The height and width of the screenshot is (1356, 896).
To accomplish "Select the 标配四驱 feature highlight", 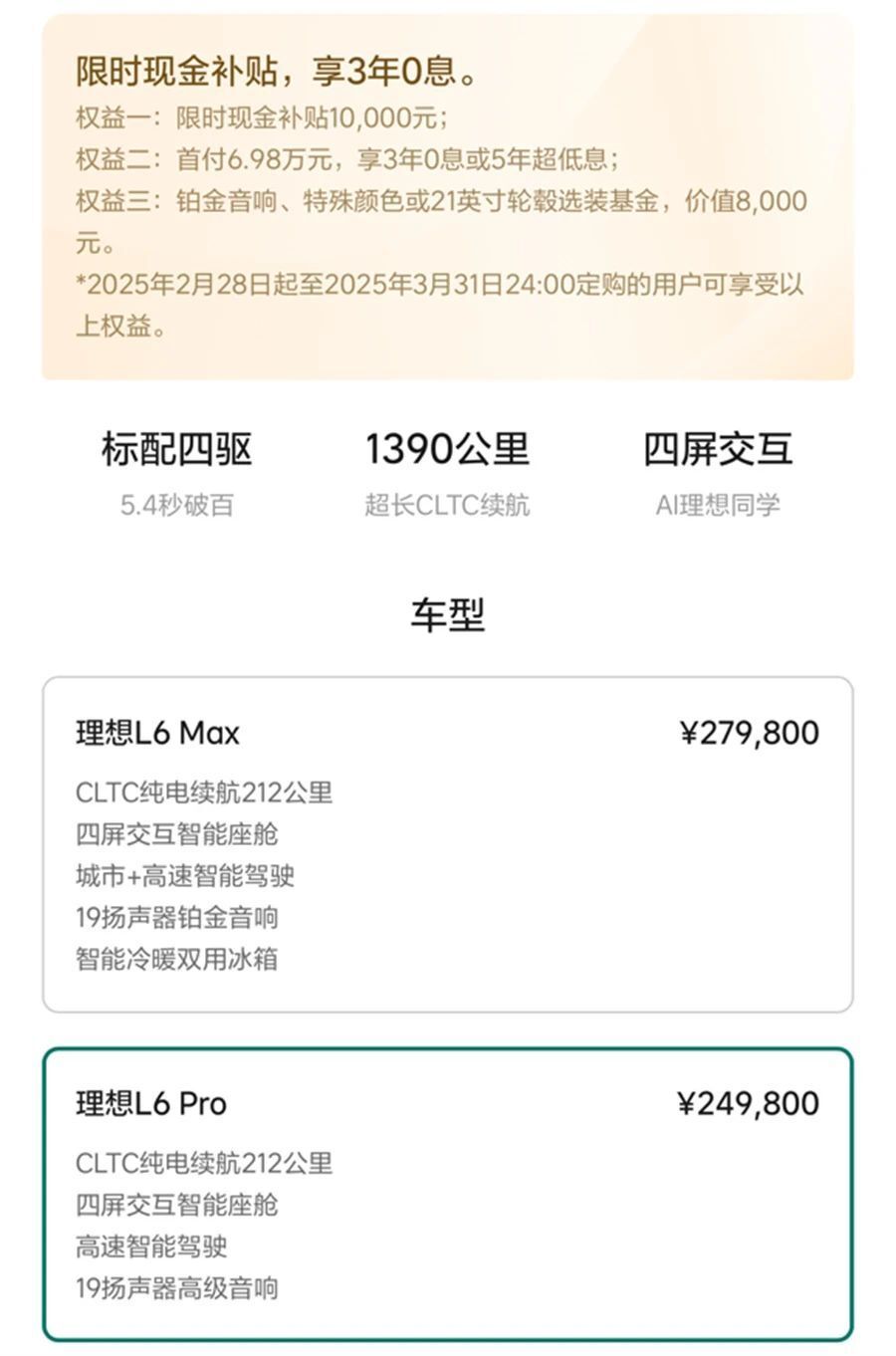I will (177, 450).
